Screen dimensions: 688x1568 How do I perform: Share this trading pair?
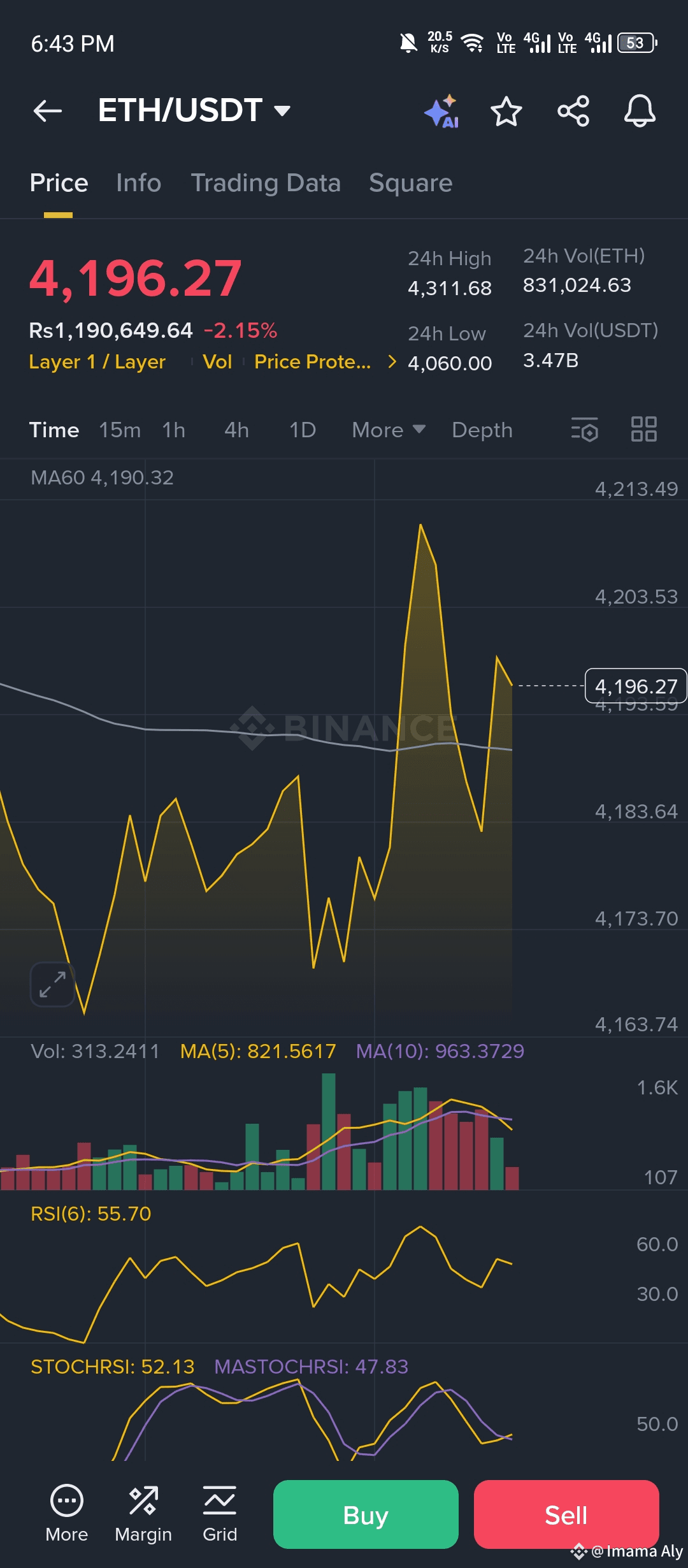(x=573, y=111)
